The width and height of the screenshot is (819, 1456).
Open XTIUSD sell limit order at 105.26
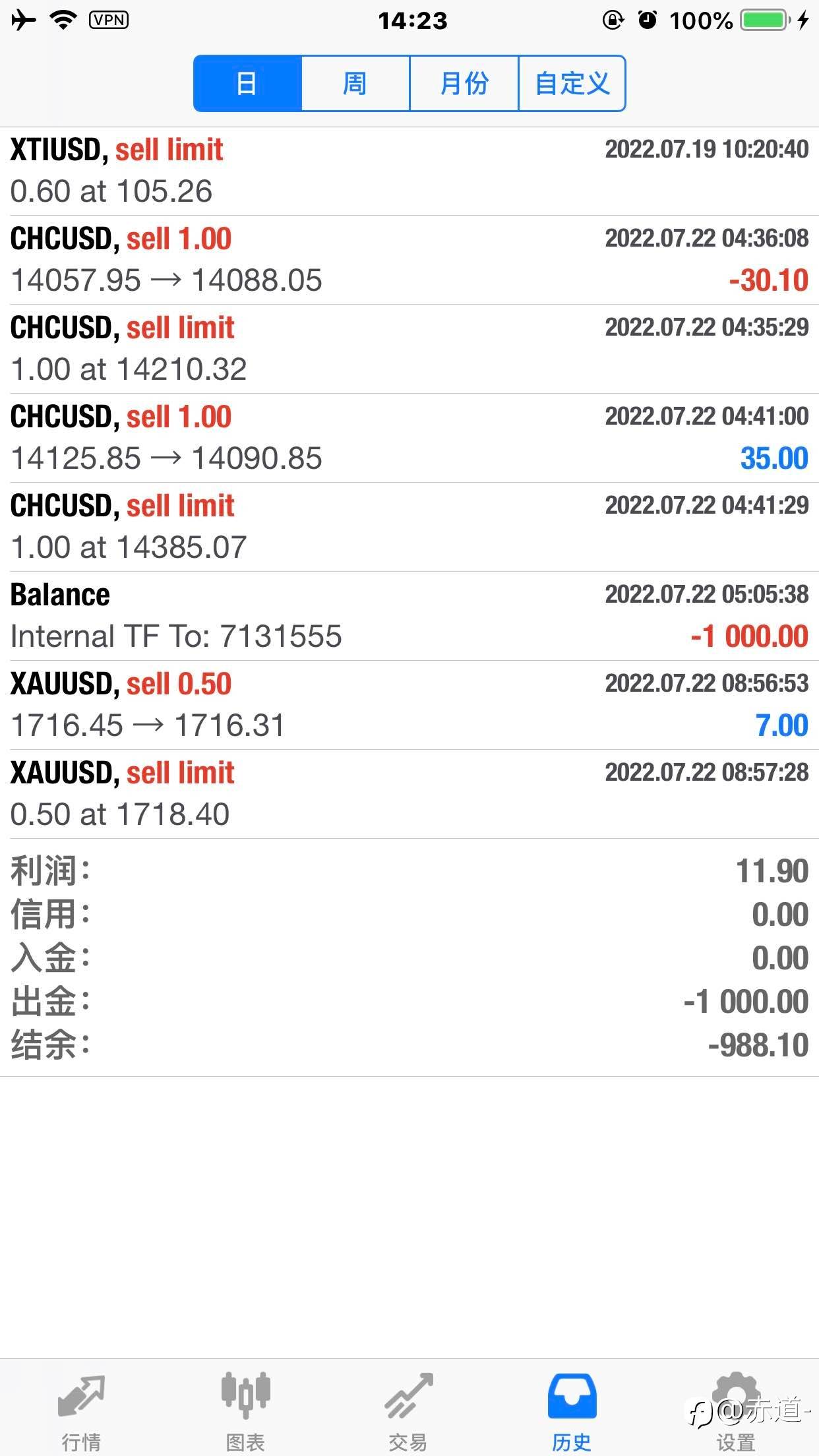click(x=409, y=171)
